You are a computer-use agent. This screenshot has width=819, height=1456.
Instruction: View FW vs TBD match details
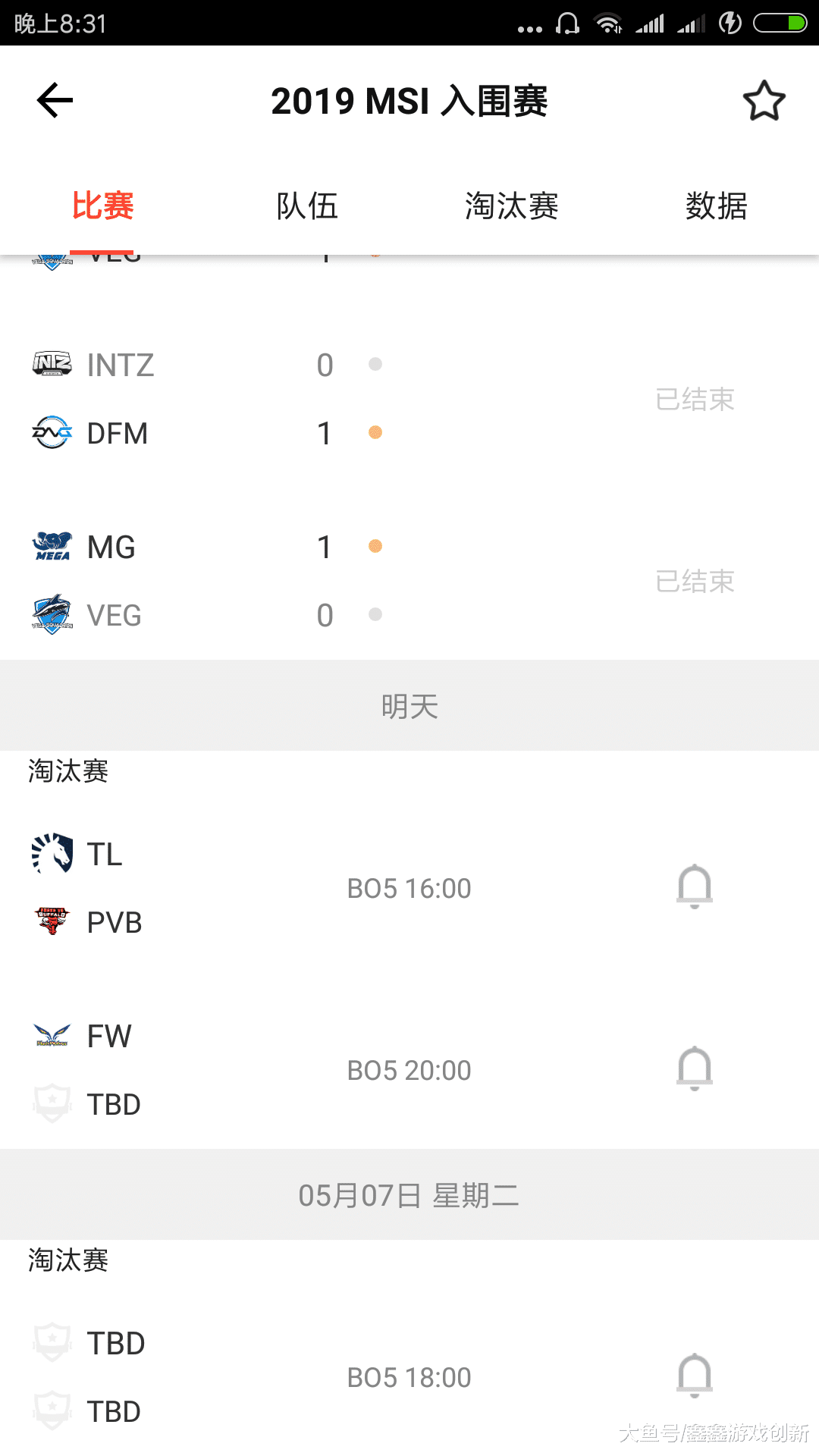(x=409, y=1070)
